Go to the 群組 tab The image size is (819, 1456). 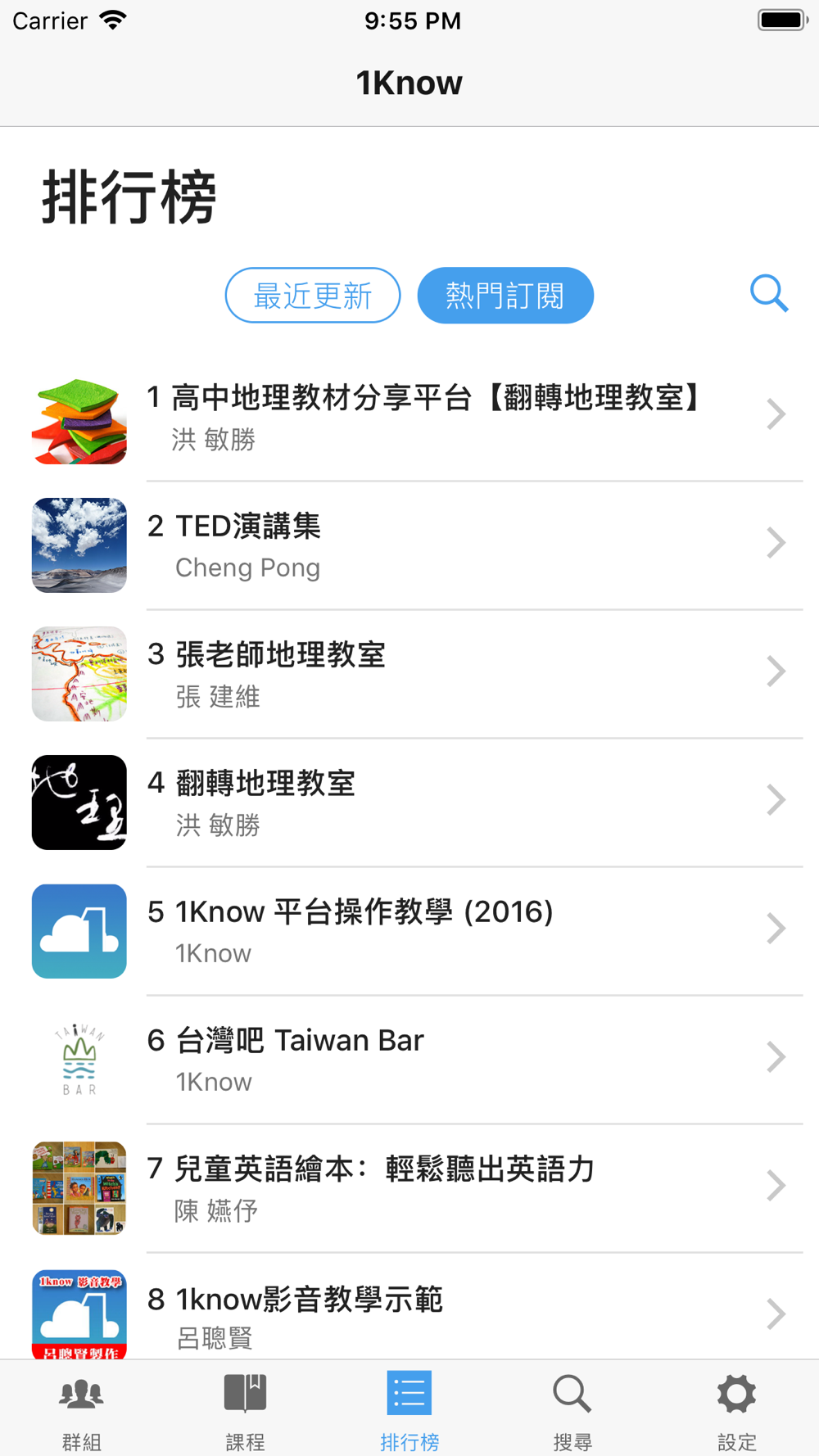81,1409
